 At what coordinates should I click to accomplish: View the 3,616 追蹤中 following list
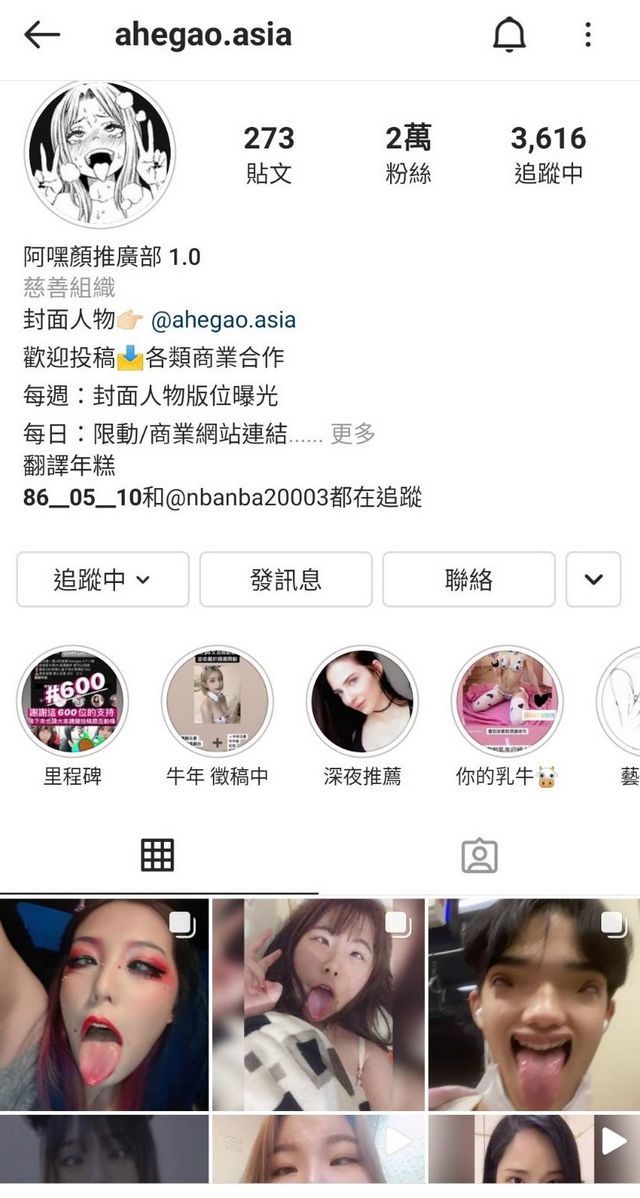(548, 154)
